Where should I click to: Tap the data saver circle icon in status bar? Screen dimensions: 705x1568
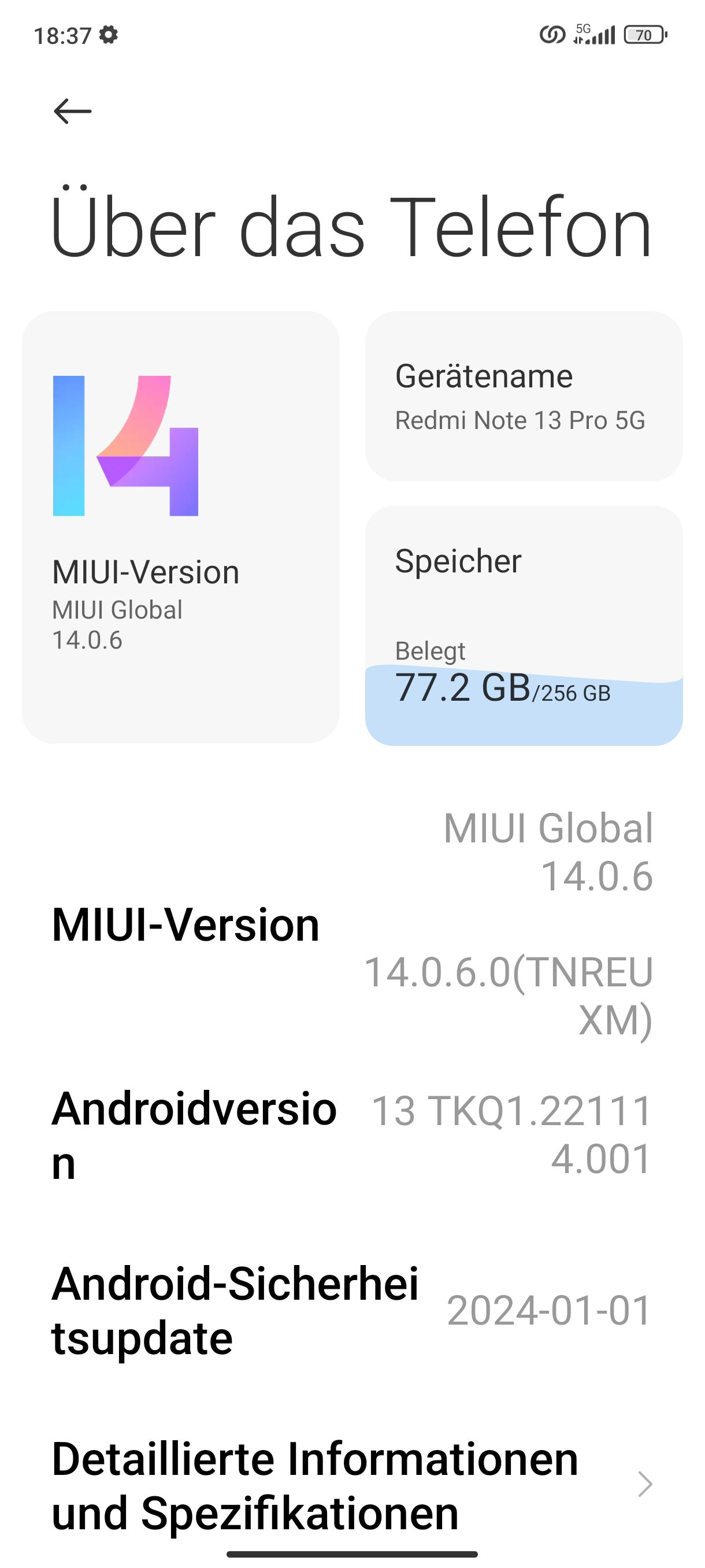(x=552, y=36)
